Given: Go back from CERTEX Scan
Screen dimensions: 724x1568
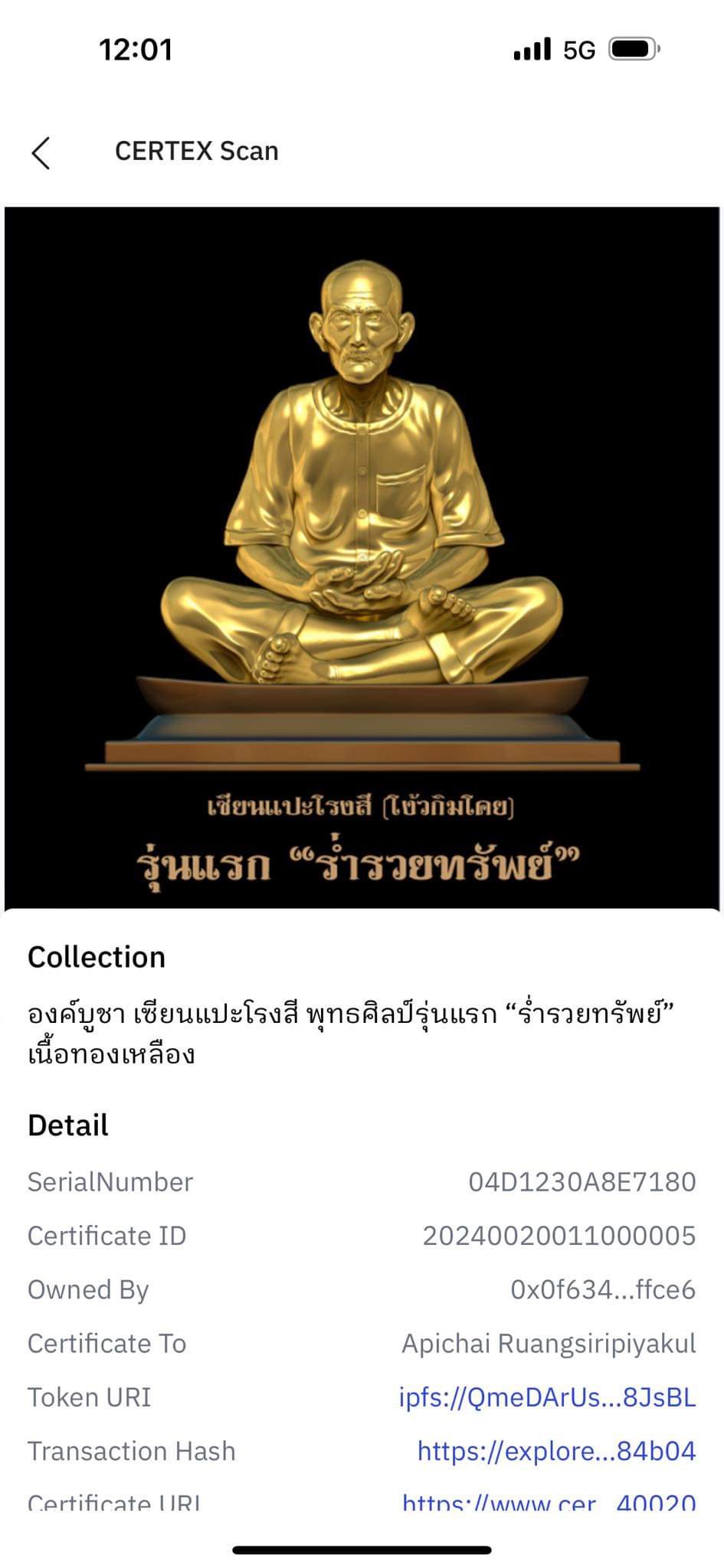Looking at the screenshot, I should pos(41,152).
